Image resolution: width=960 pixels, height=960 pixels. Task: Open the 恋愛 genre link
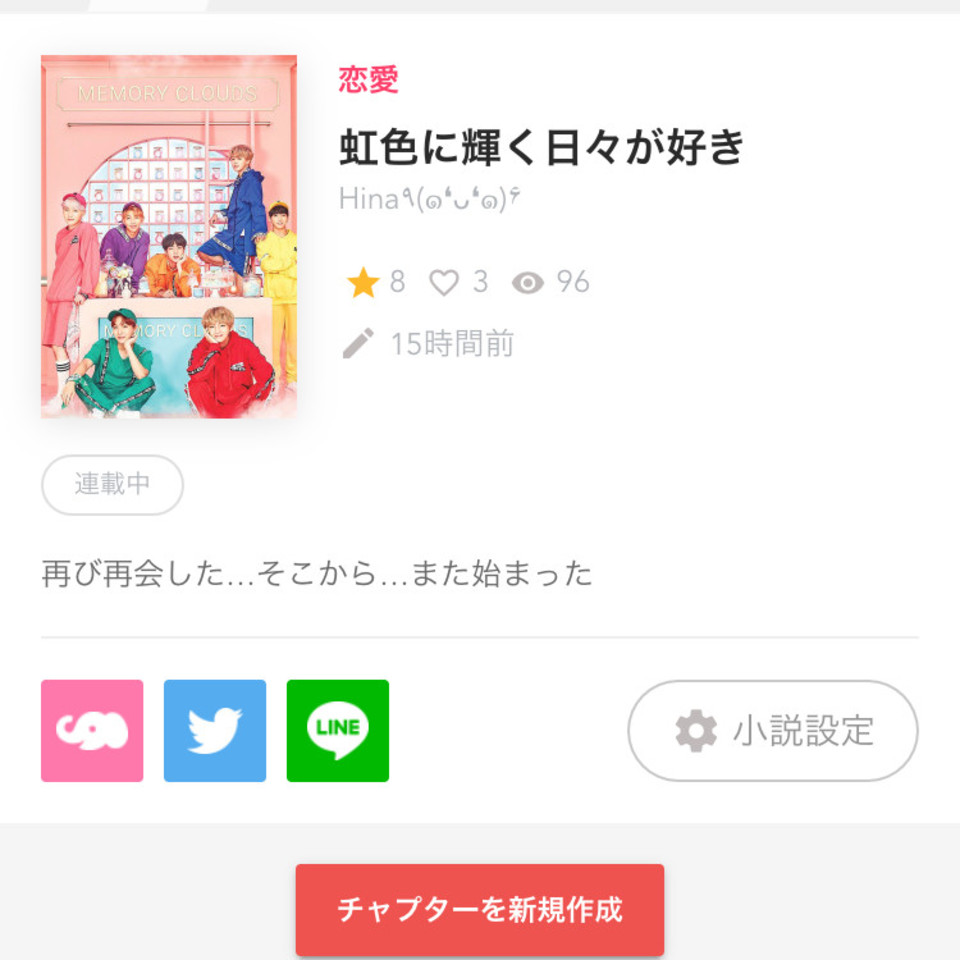[368, 80]
